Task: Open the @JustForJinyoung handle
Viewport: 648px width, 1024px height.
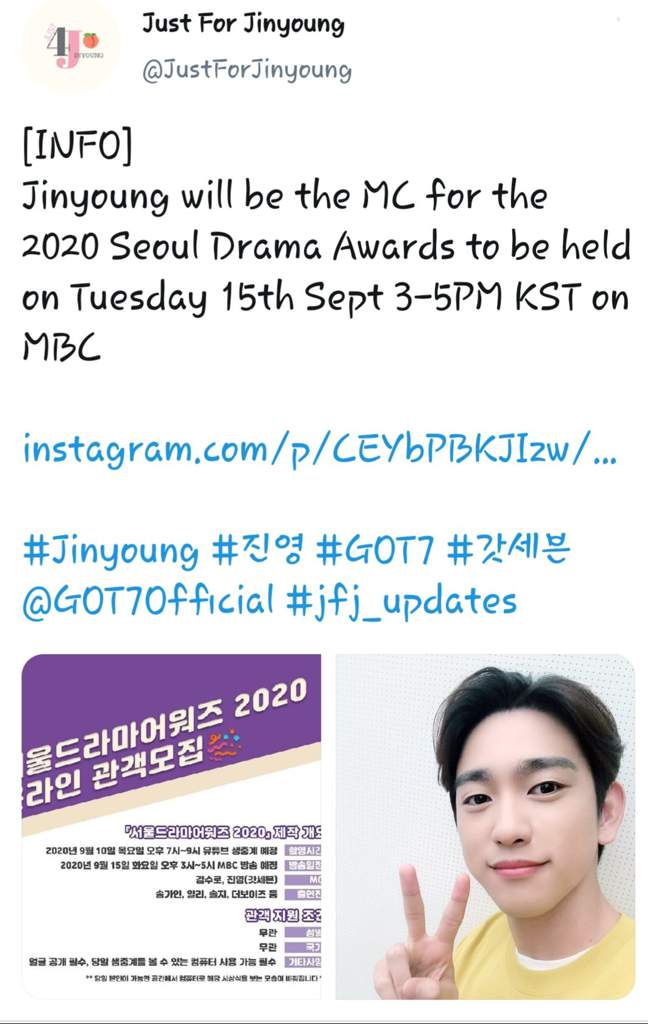Action: coord(247,70)
